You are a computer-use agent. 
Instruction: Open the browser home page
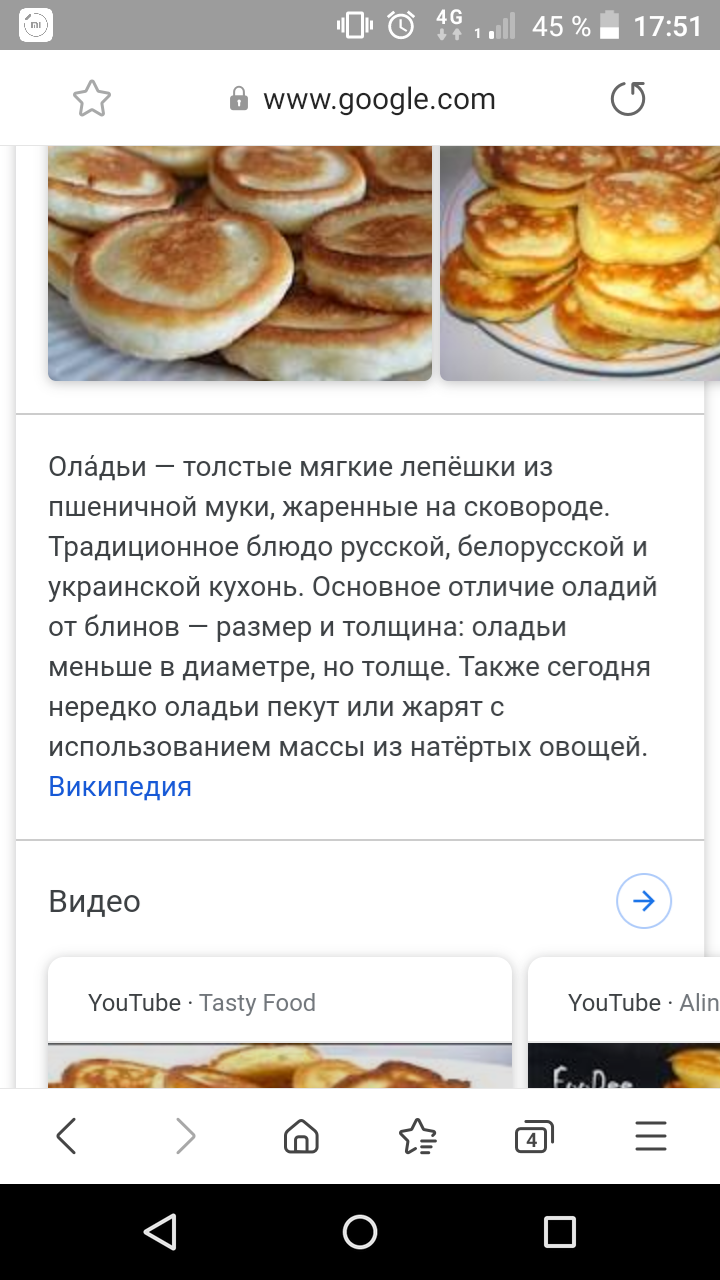[x=301, y=1136]
